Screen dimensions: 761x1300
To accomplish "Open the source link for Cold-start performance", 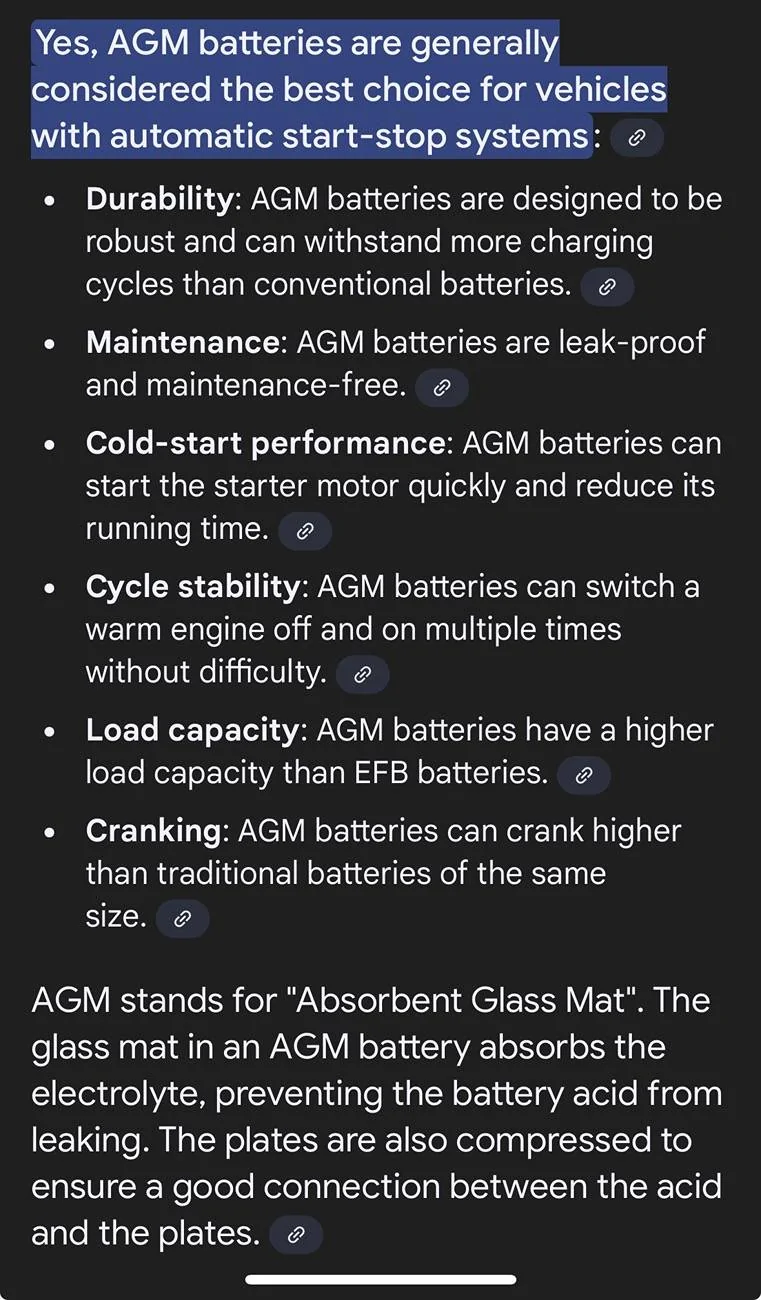I will 305,532.
